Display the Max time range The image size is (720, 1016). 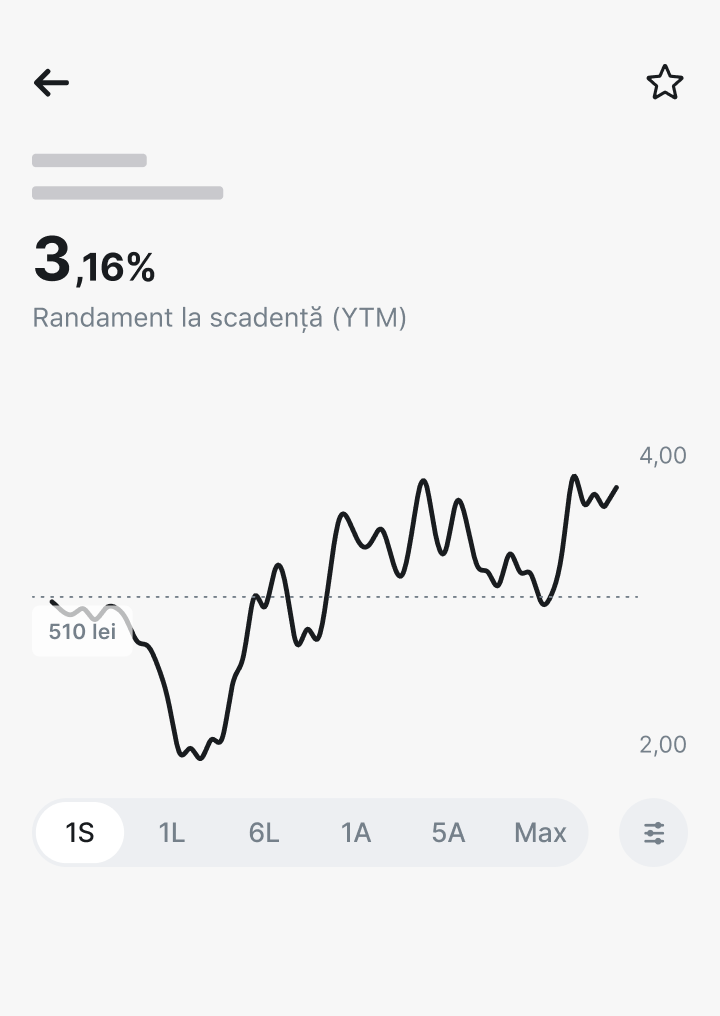[540, 832]
